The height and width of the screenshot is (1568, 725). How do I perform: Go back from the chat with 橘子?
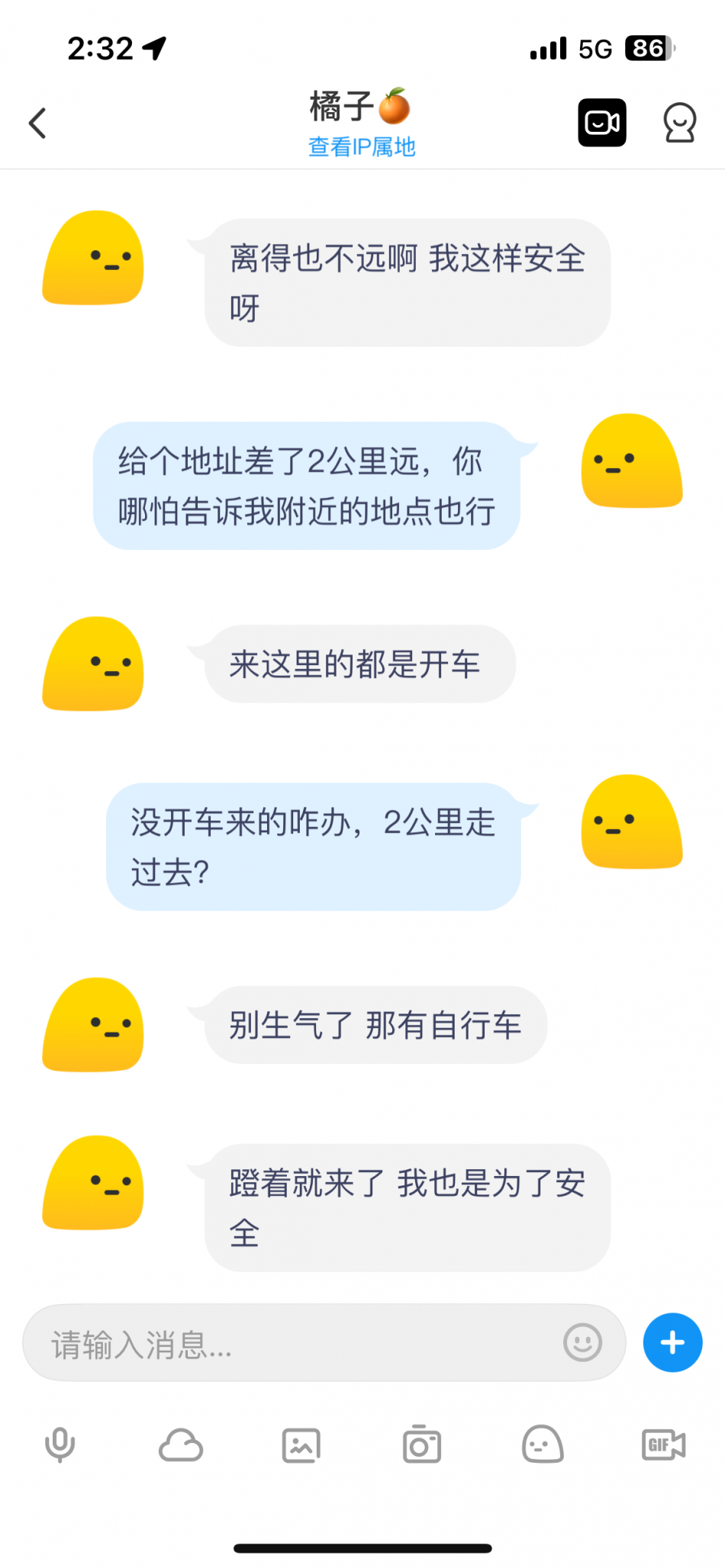[37, 123]
